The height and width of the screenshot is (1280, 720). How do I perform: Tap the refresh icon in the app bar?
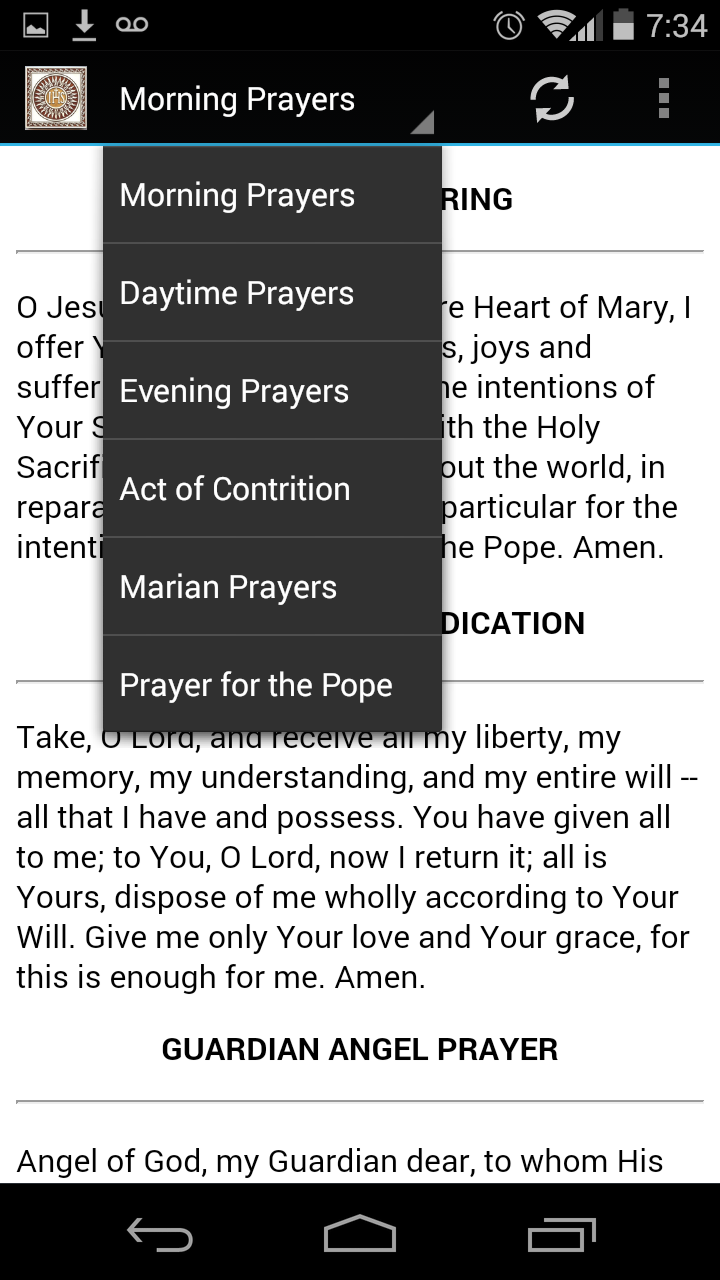(x=552, y=99)
